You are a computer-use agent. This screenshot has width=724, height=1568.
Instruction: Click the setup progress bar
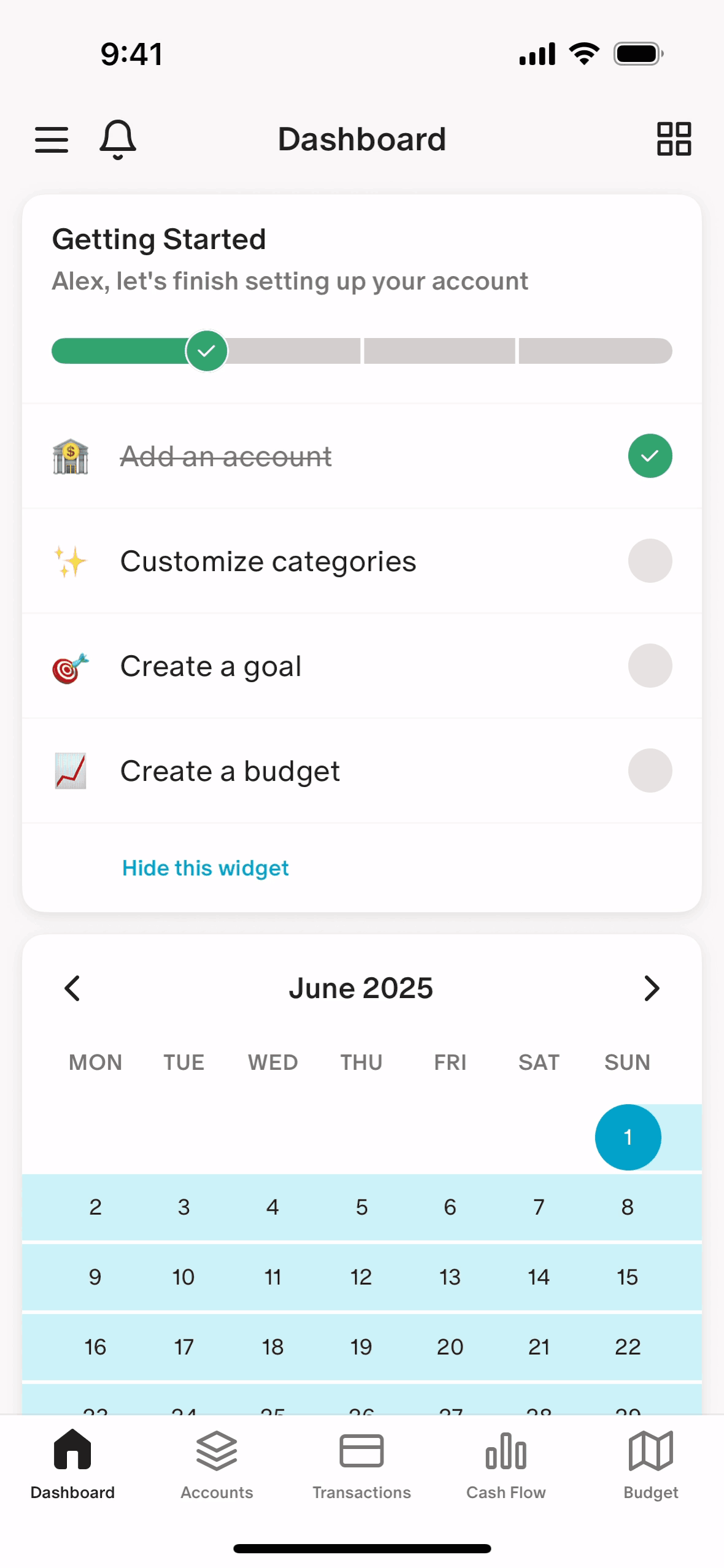(x=361, y=350)
